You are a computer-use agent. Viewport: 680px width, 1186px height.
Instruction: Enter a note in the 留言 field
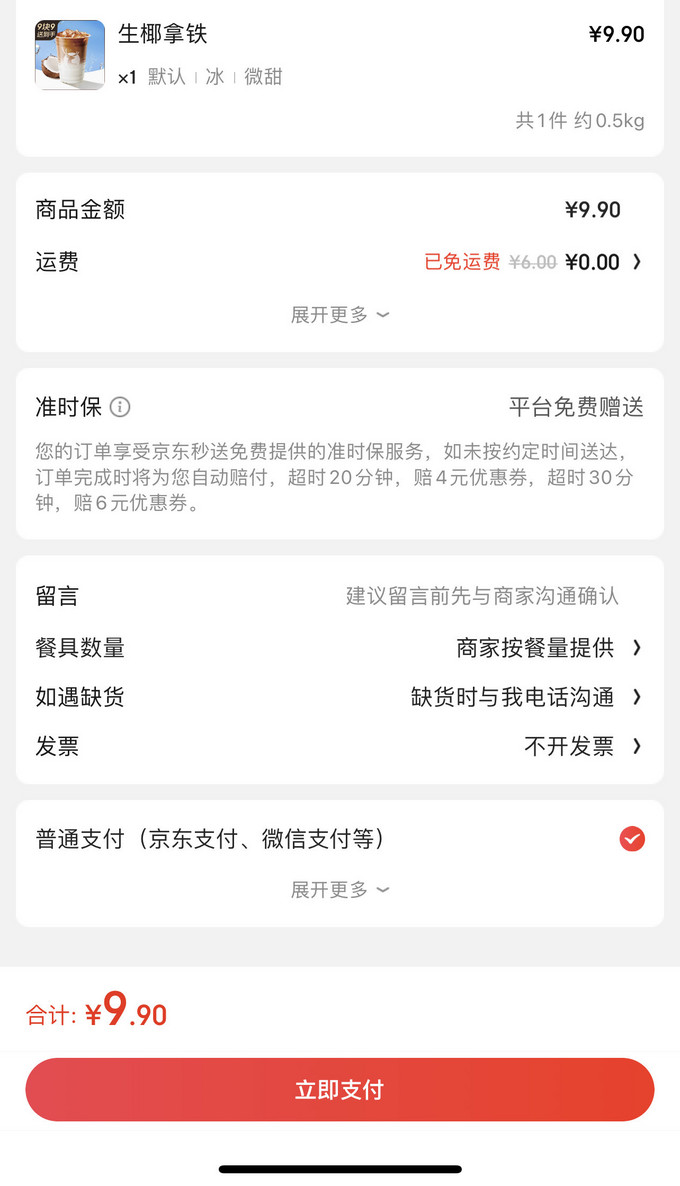point(482,596)
